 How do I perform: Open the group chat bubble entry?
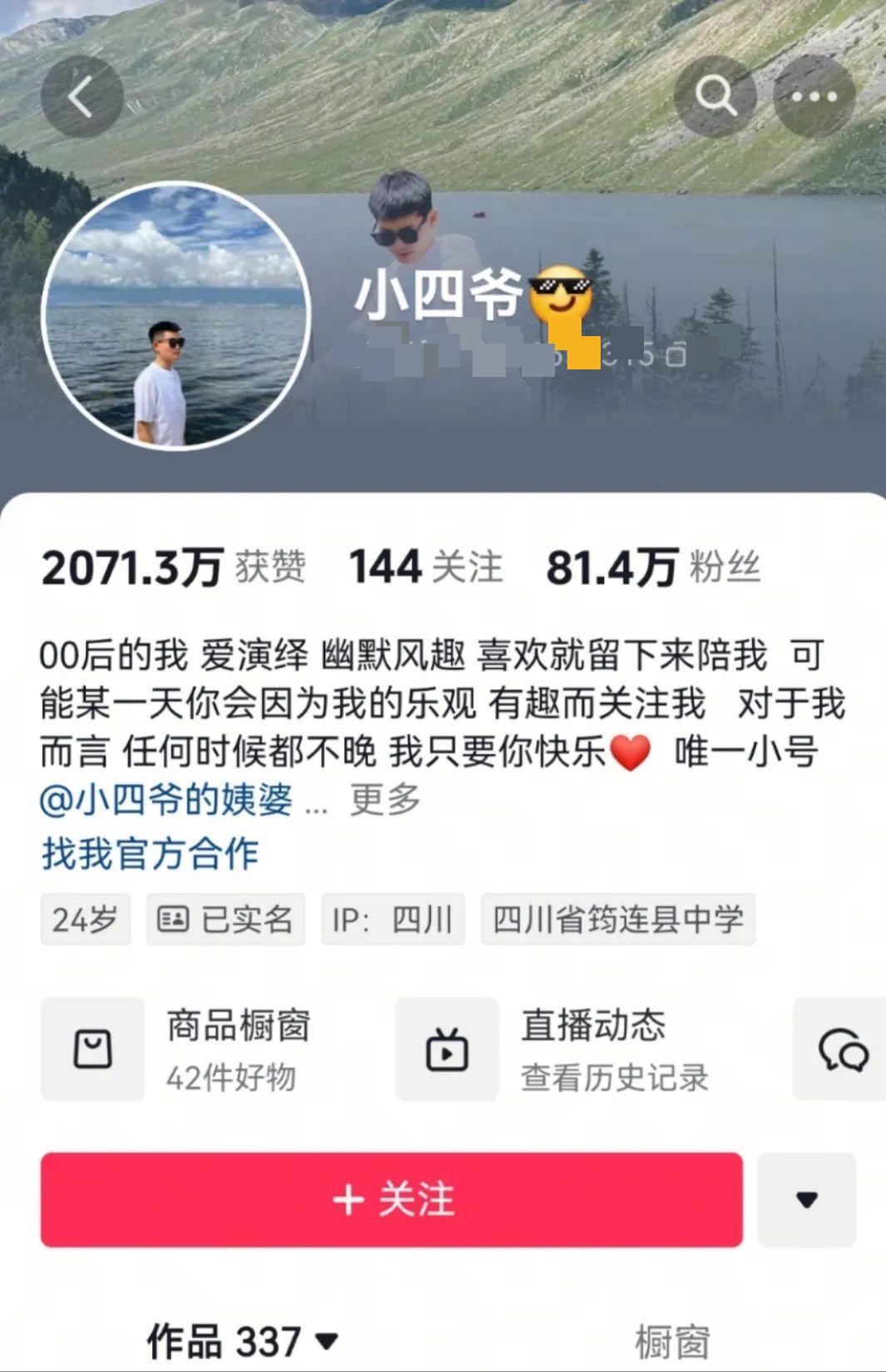(x=842, y=1049)
